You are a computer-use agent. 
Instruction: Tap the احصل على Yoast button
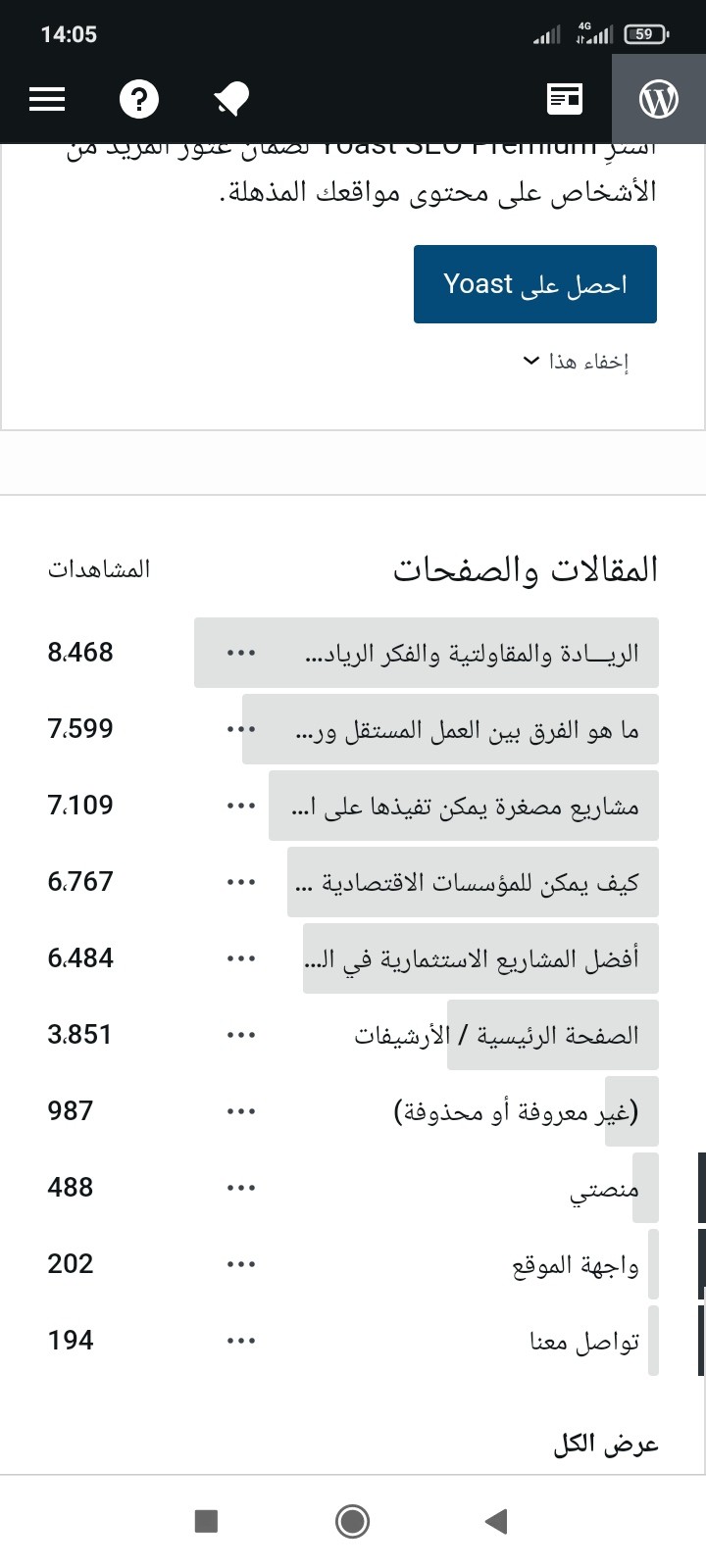click(535, 284)
